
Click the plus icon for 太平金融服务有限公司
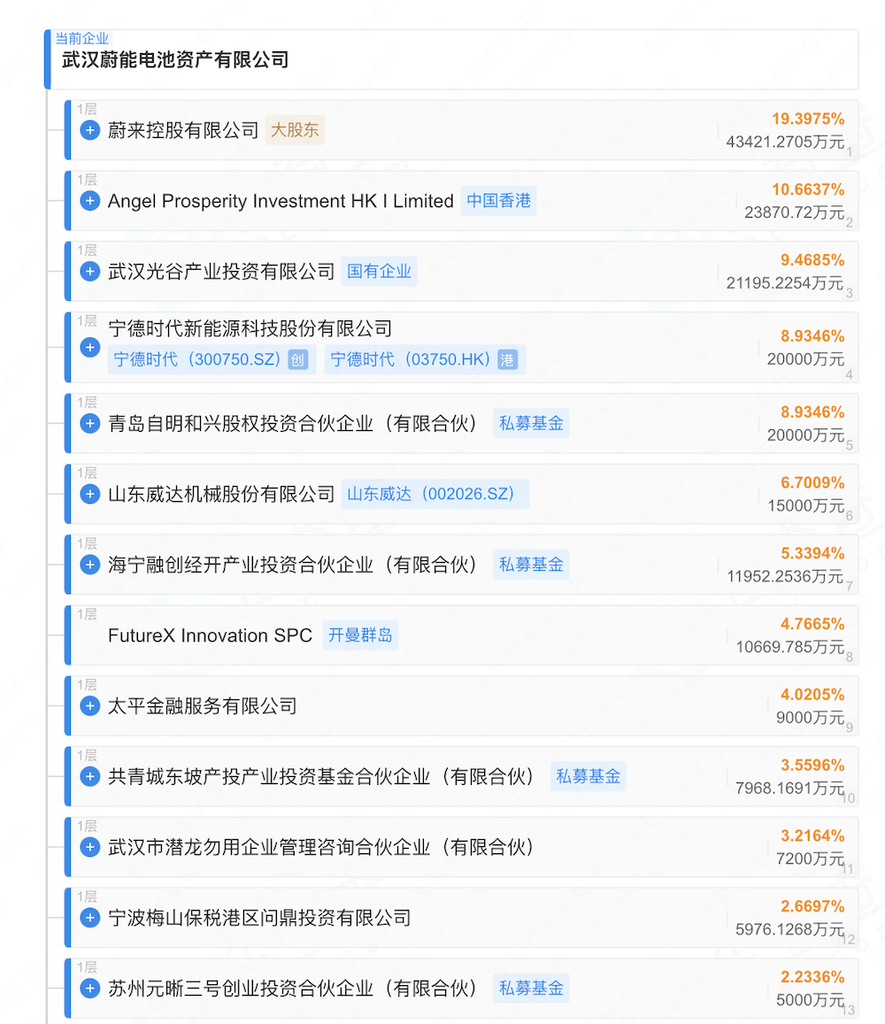(x=89, y=705)
